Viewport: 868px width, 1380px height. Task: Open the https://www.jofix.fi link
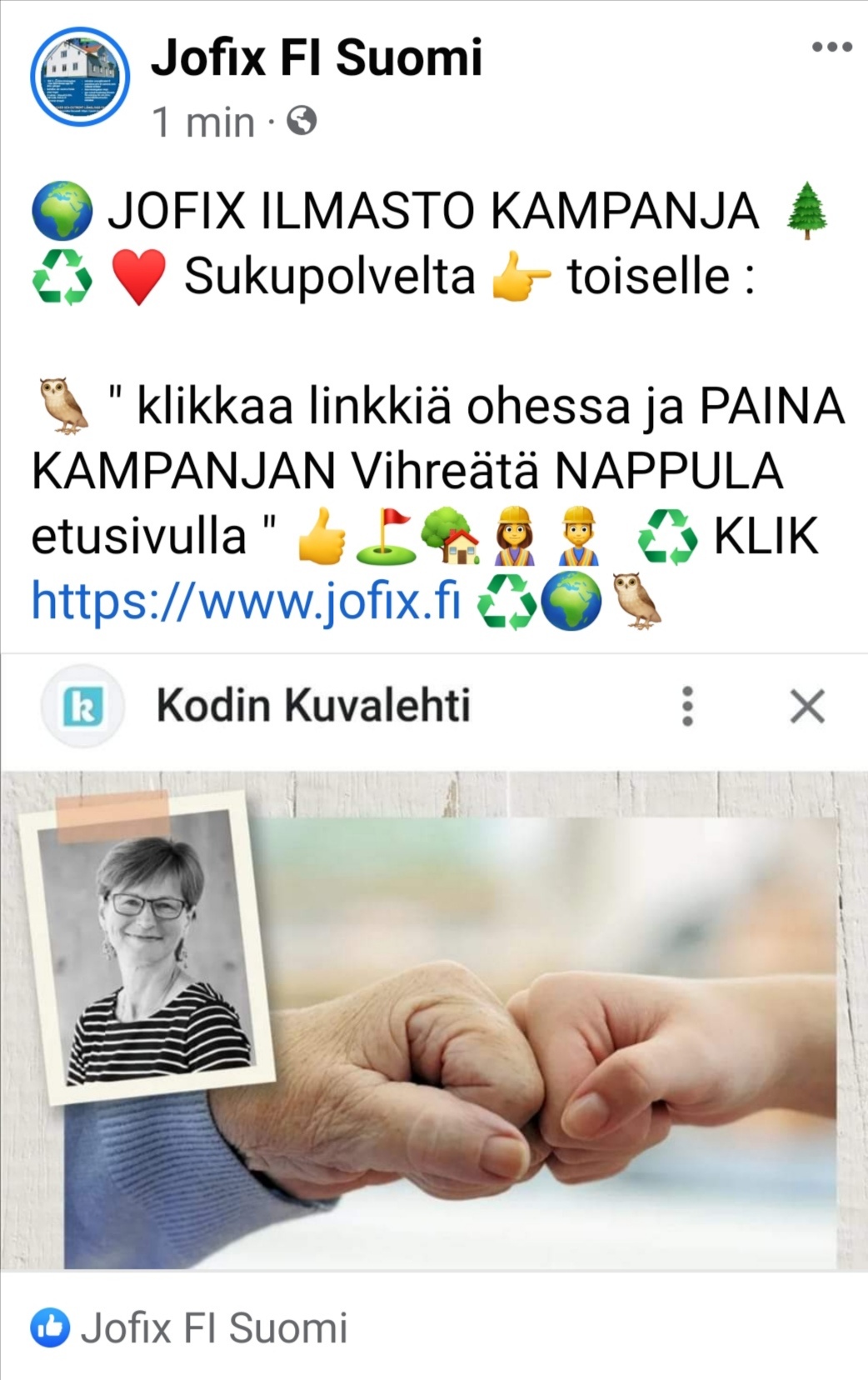coord(246,600)
